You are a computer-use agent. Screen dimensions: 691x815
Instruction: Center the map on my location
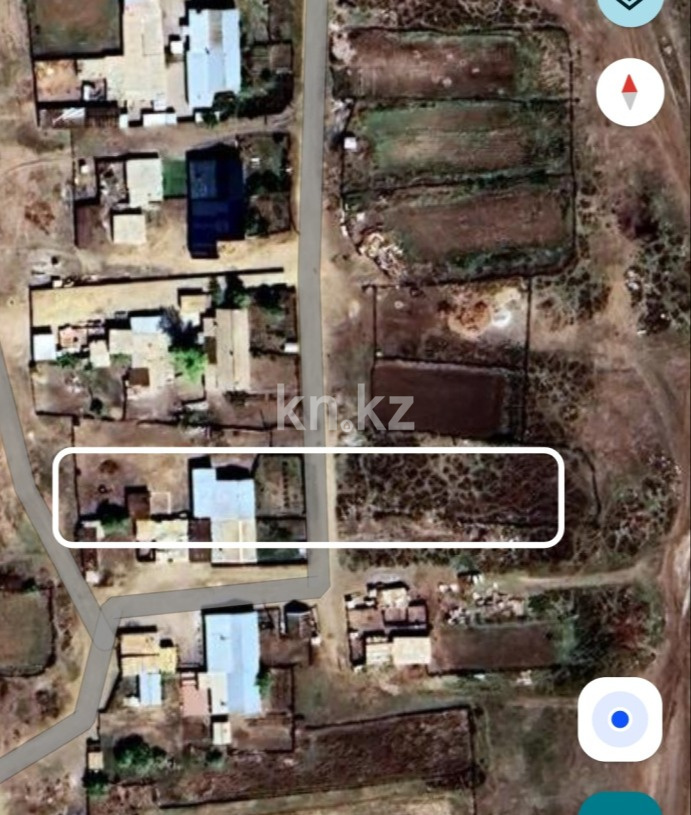point(619,719)
